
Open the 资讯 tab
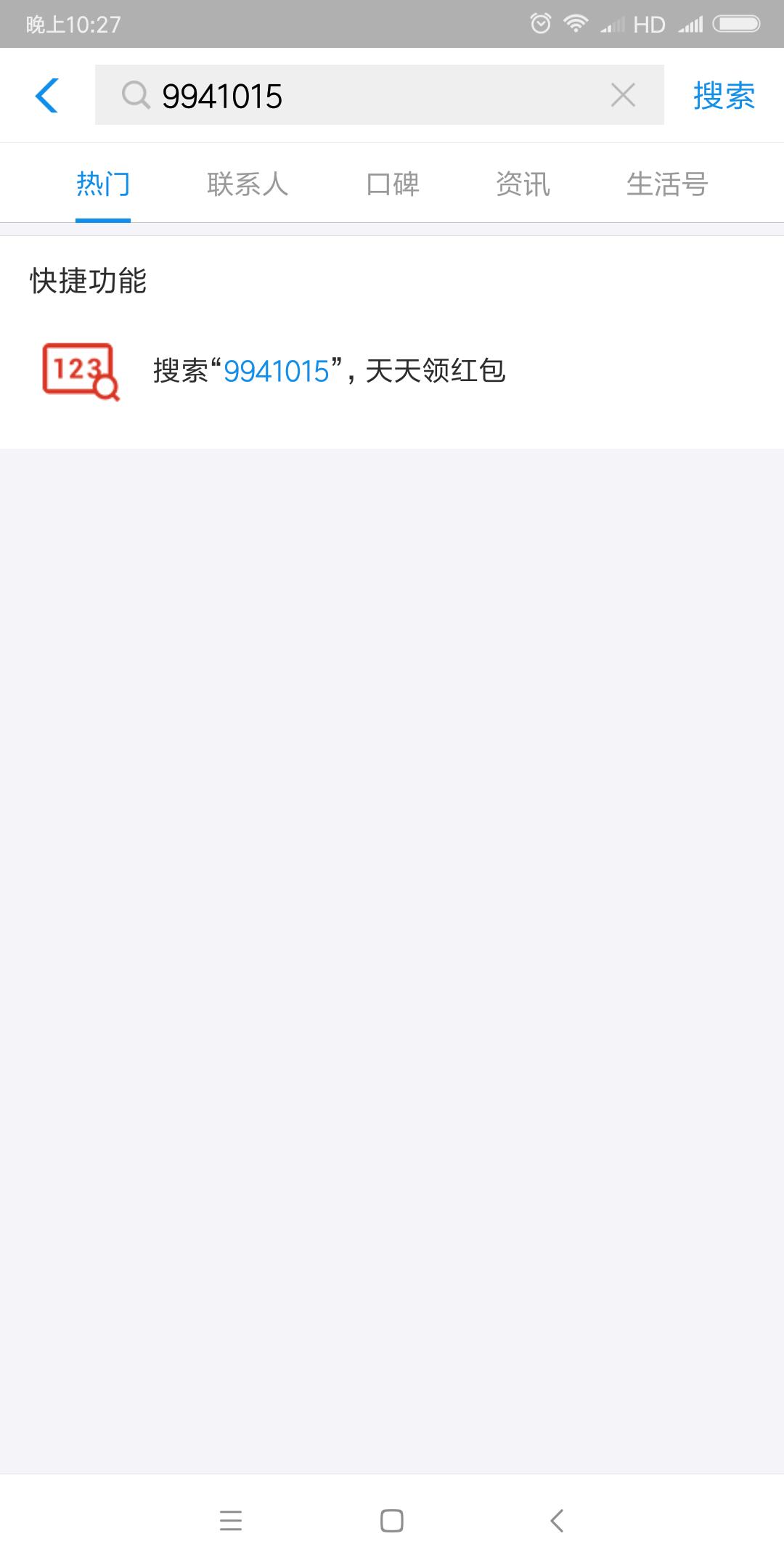[523, 184]
